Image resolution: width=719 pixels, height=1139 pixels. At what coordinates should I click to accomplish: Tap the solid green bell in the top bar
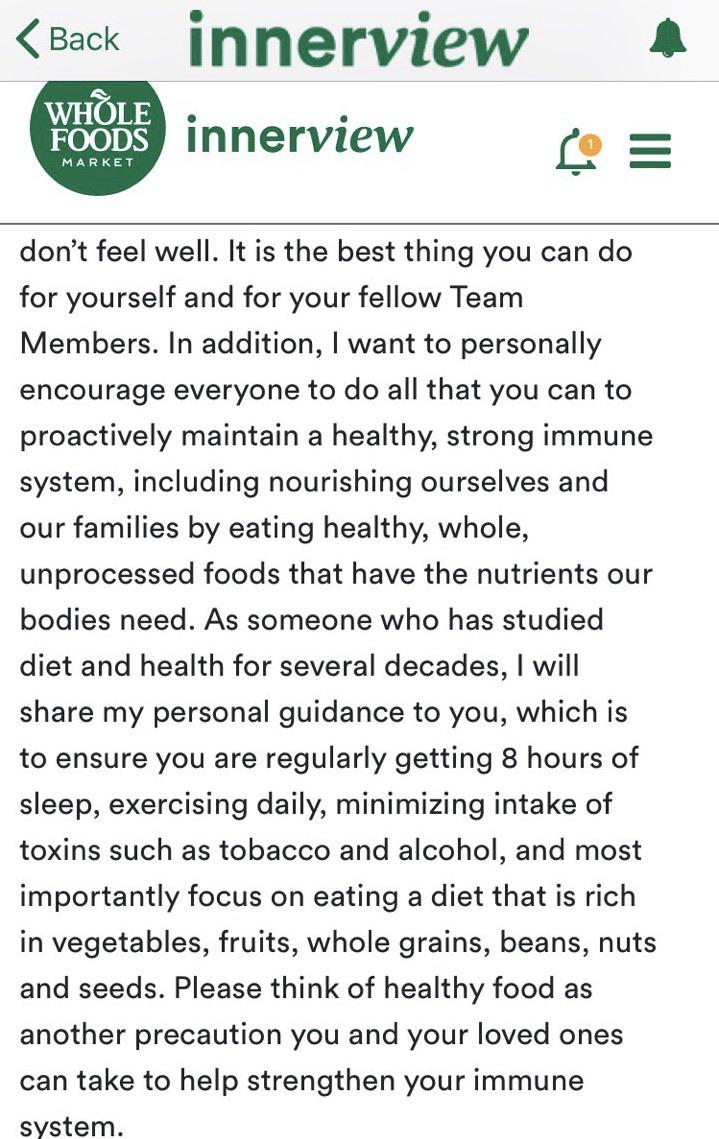(668, 38)
